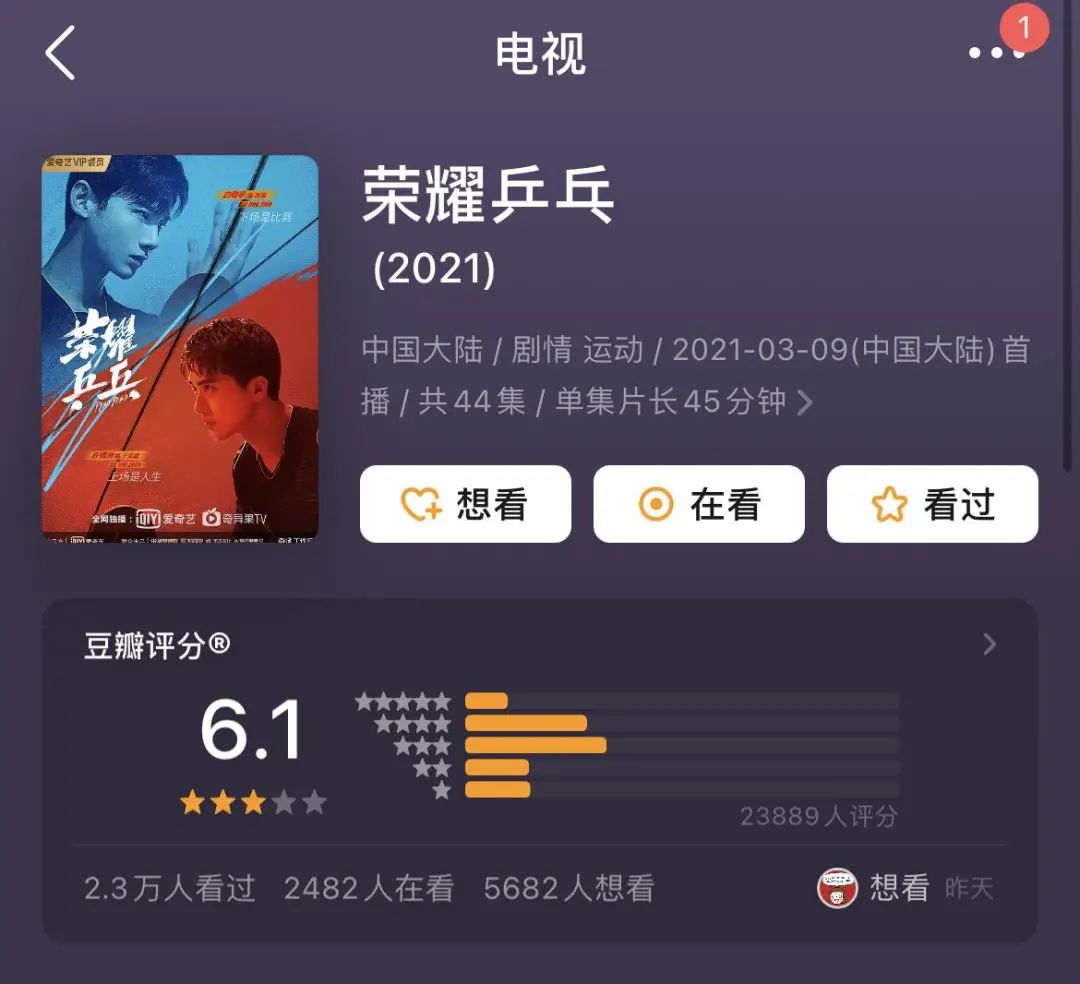View the friend who marked 想看 yesterday
The width and height of the screenshot is (1080, 984).
[x=838, y=888]
